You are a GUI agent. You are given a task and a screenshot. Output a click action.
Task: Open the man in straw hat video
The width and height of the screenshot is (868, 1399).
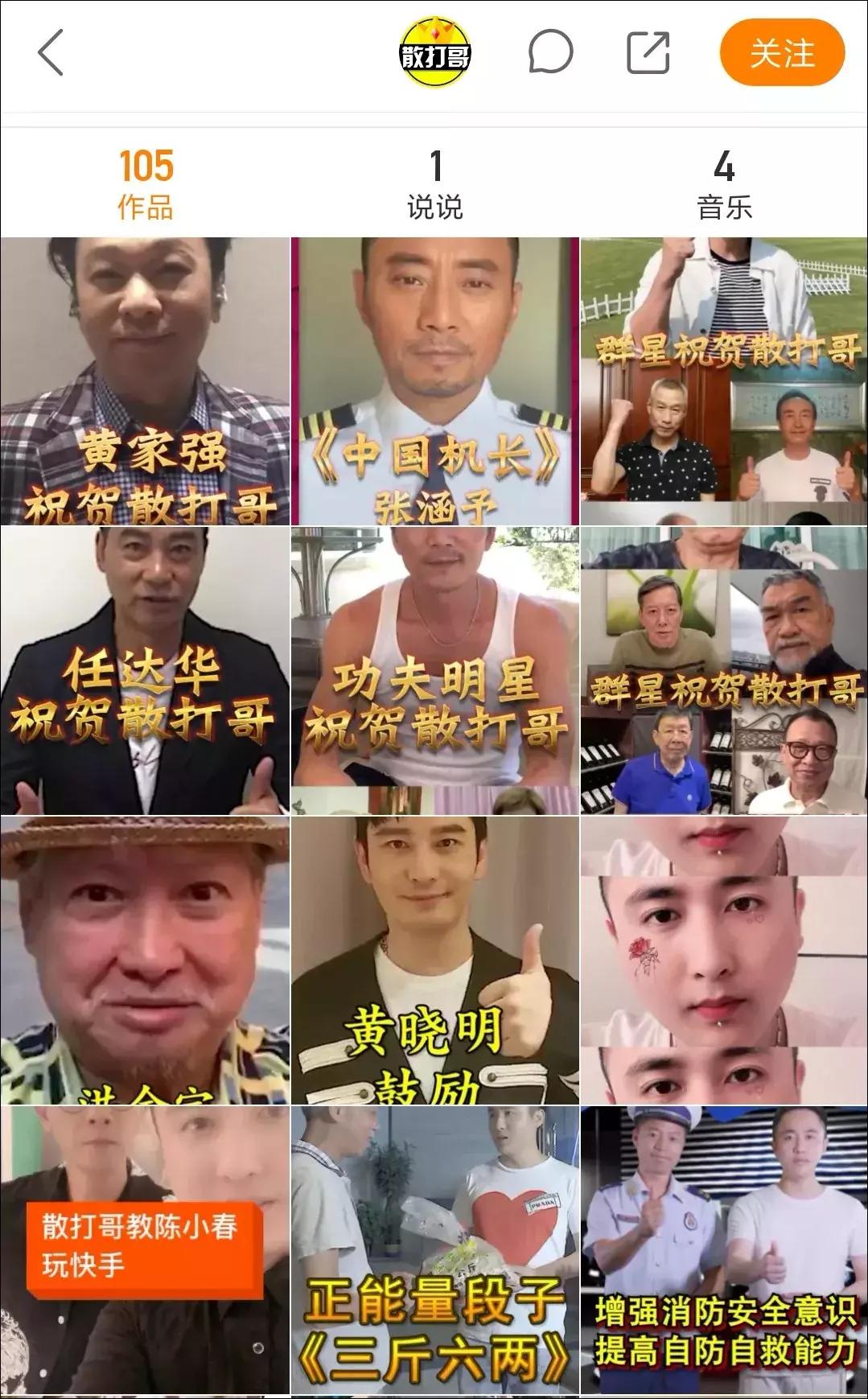(145, 961)
